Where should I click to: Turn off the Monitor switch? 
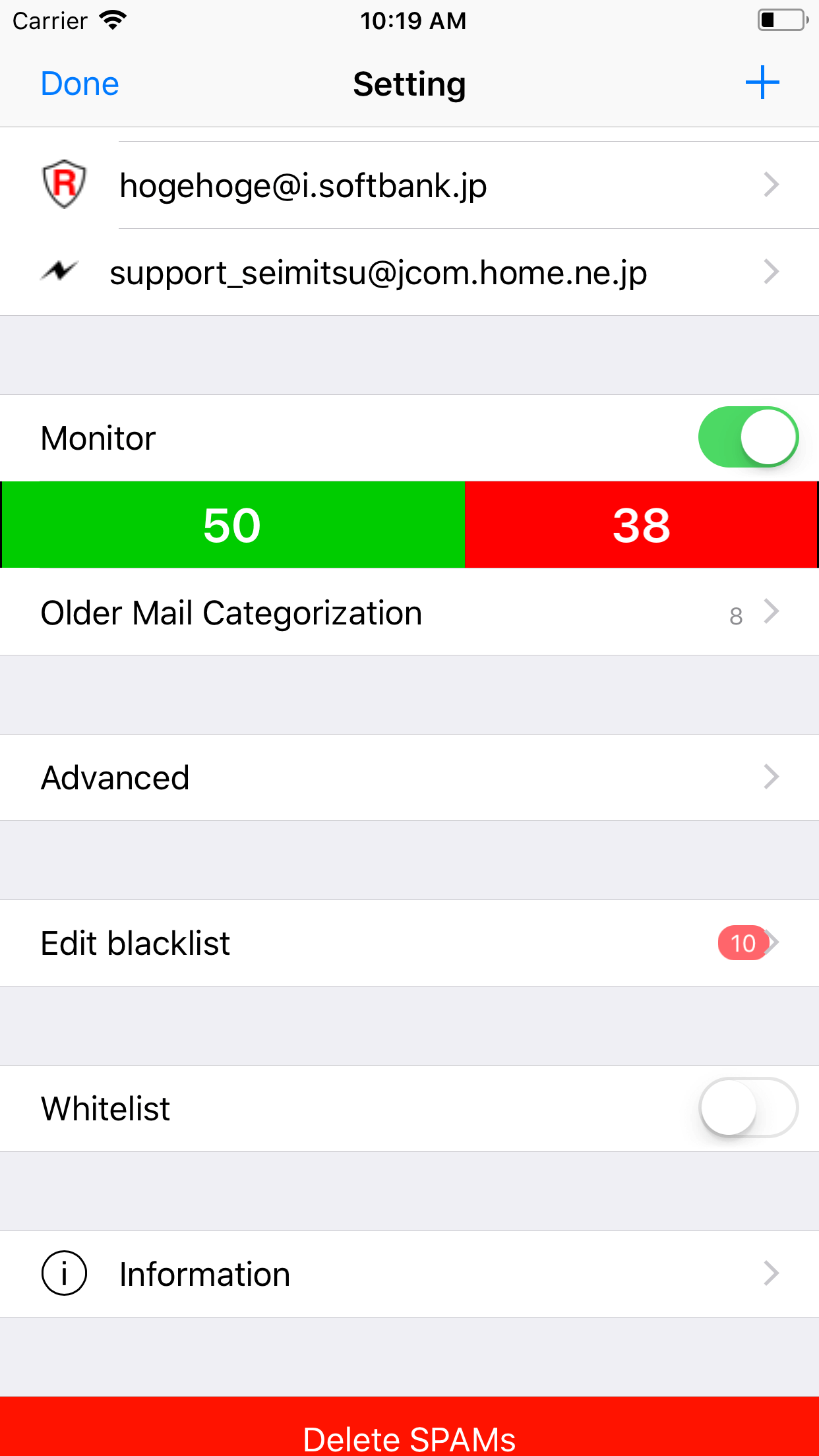[x=748, y=437]
